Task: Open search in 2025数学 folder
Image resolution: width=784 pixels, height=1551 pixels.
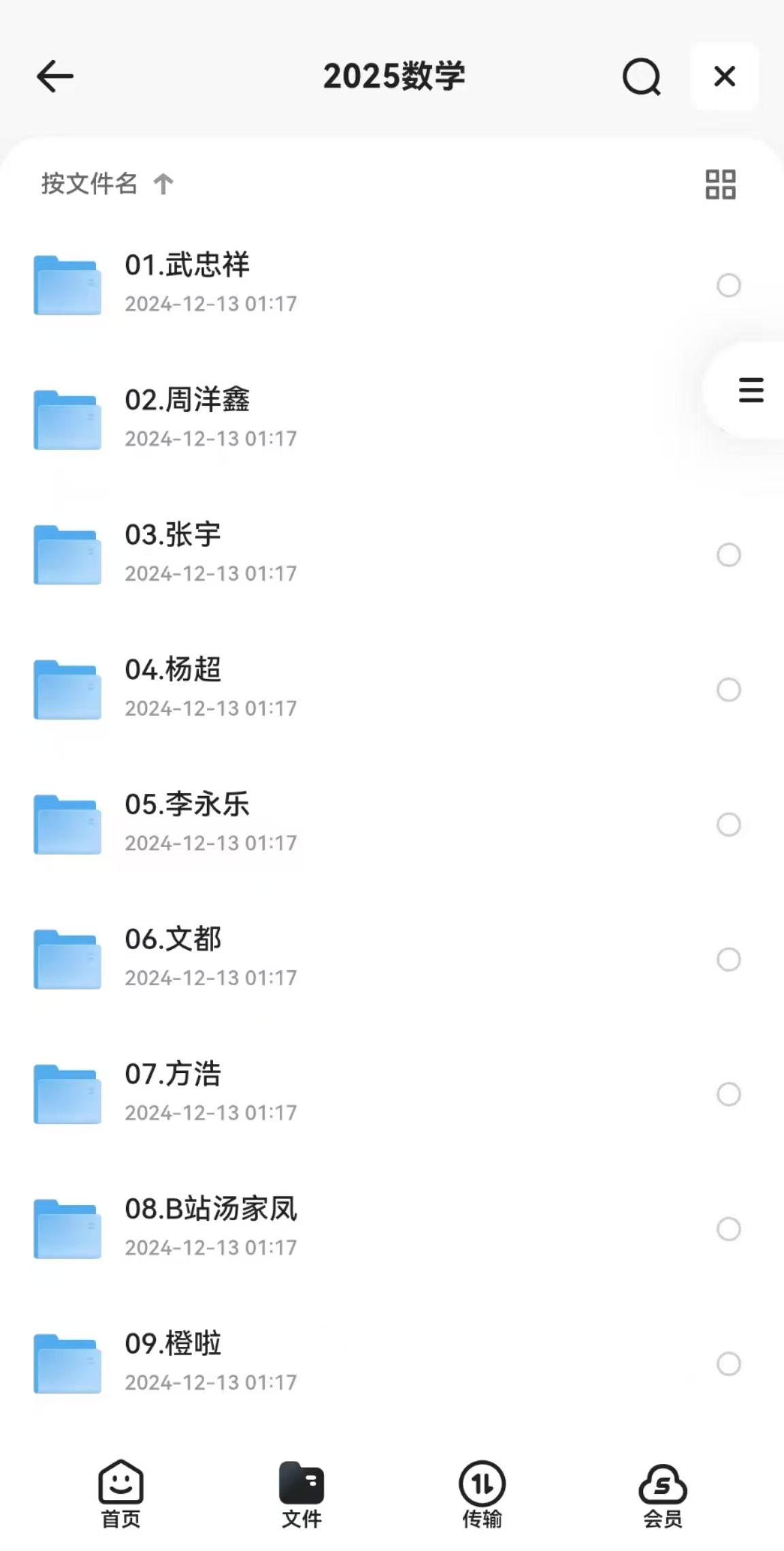Action: (641, 76)
